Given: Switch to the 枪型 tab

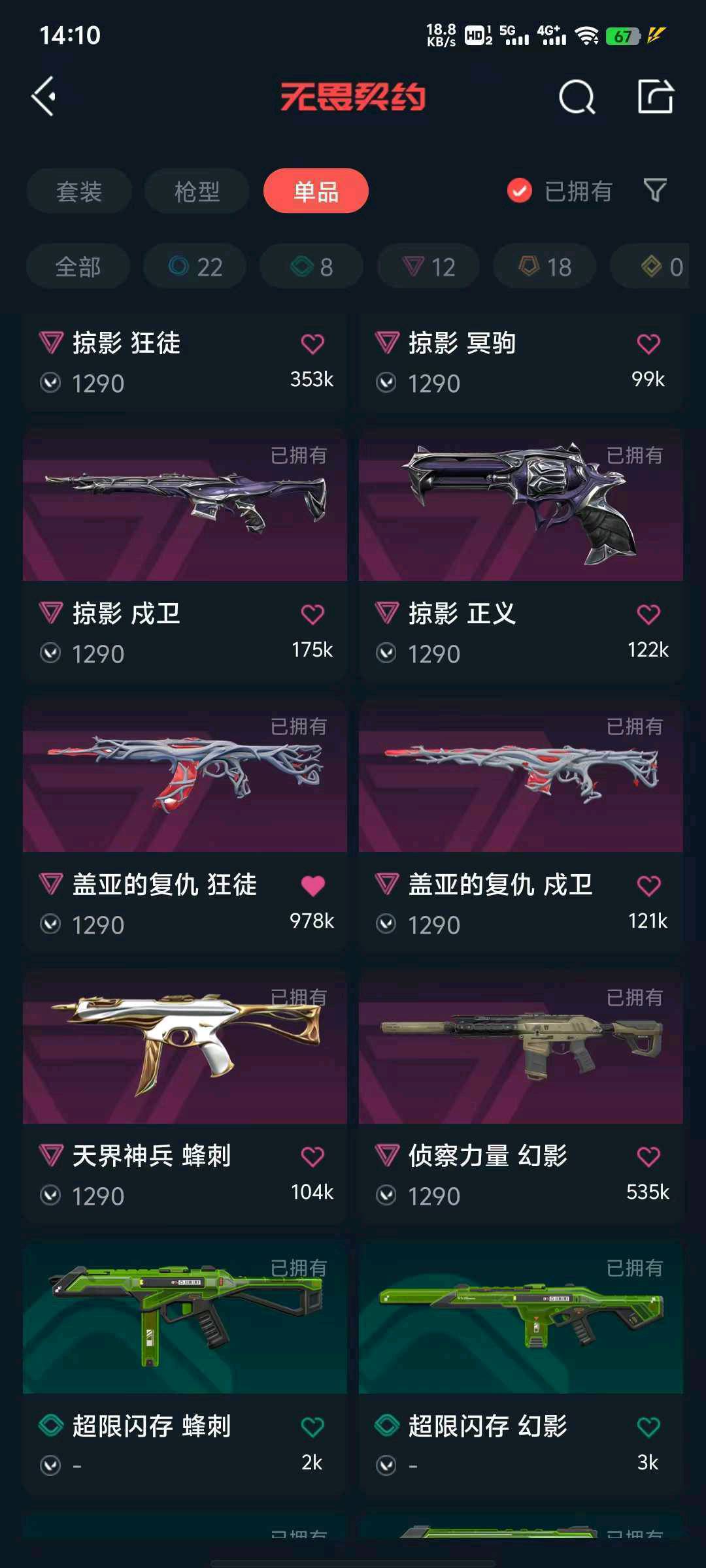Looking at the screenshot, I should pos(197,191).
